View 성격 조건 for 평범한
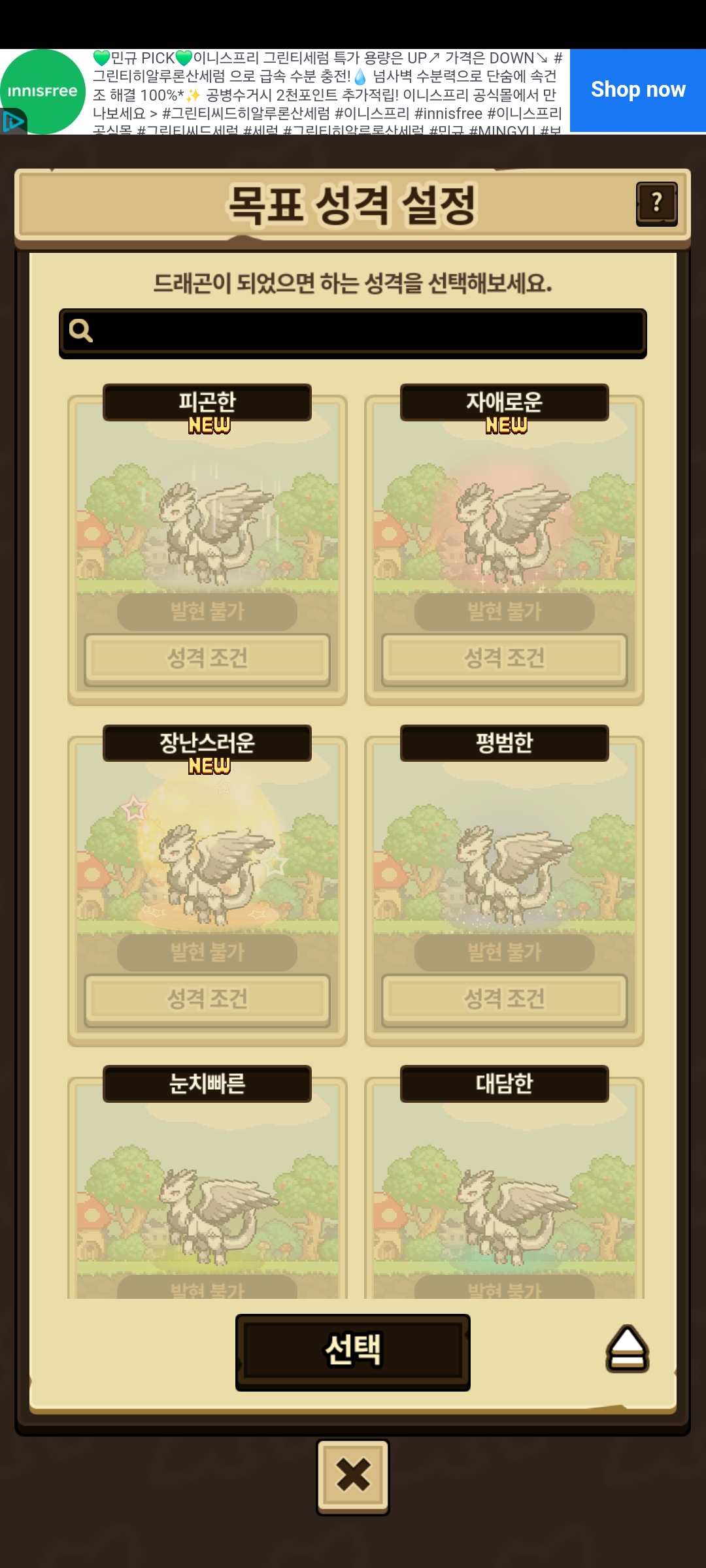This screenshot has width=706, height=1568. [504, 1000]
